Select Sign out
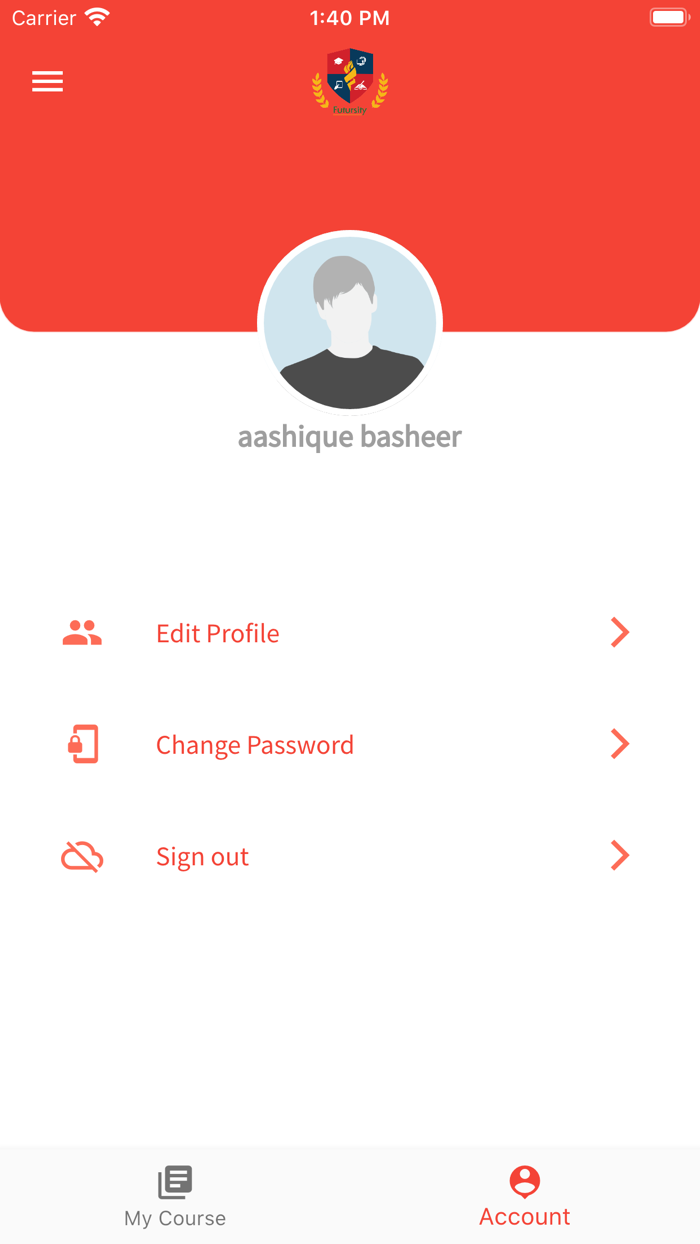700x1244 pixels. coord(203,857)
